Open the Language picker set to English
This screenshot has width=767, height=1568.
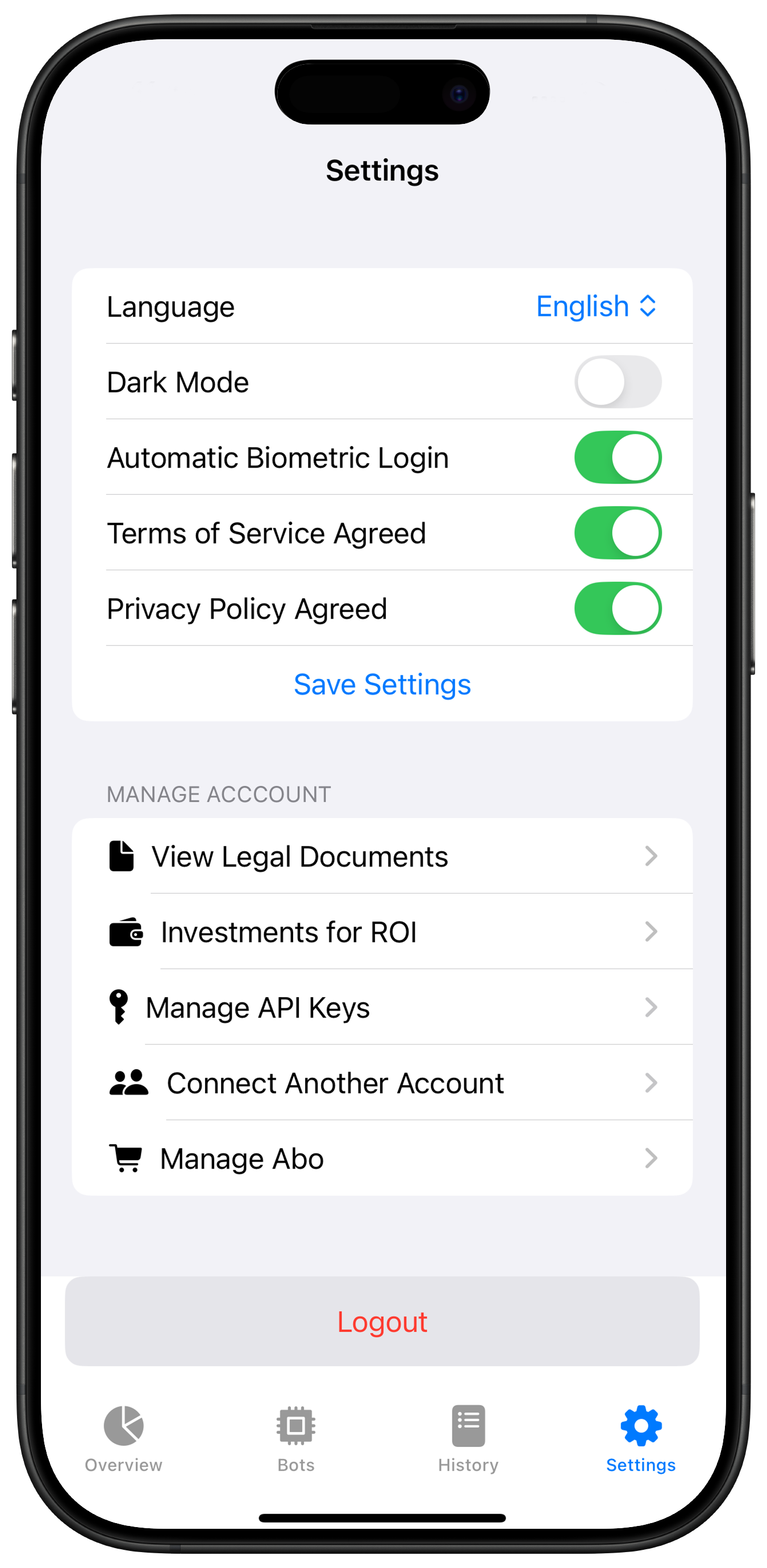[595, 306]
